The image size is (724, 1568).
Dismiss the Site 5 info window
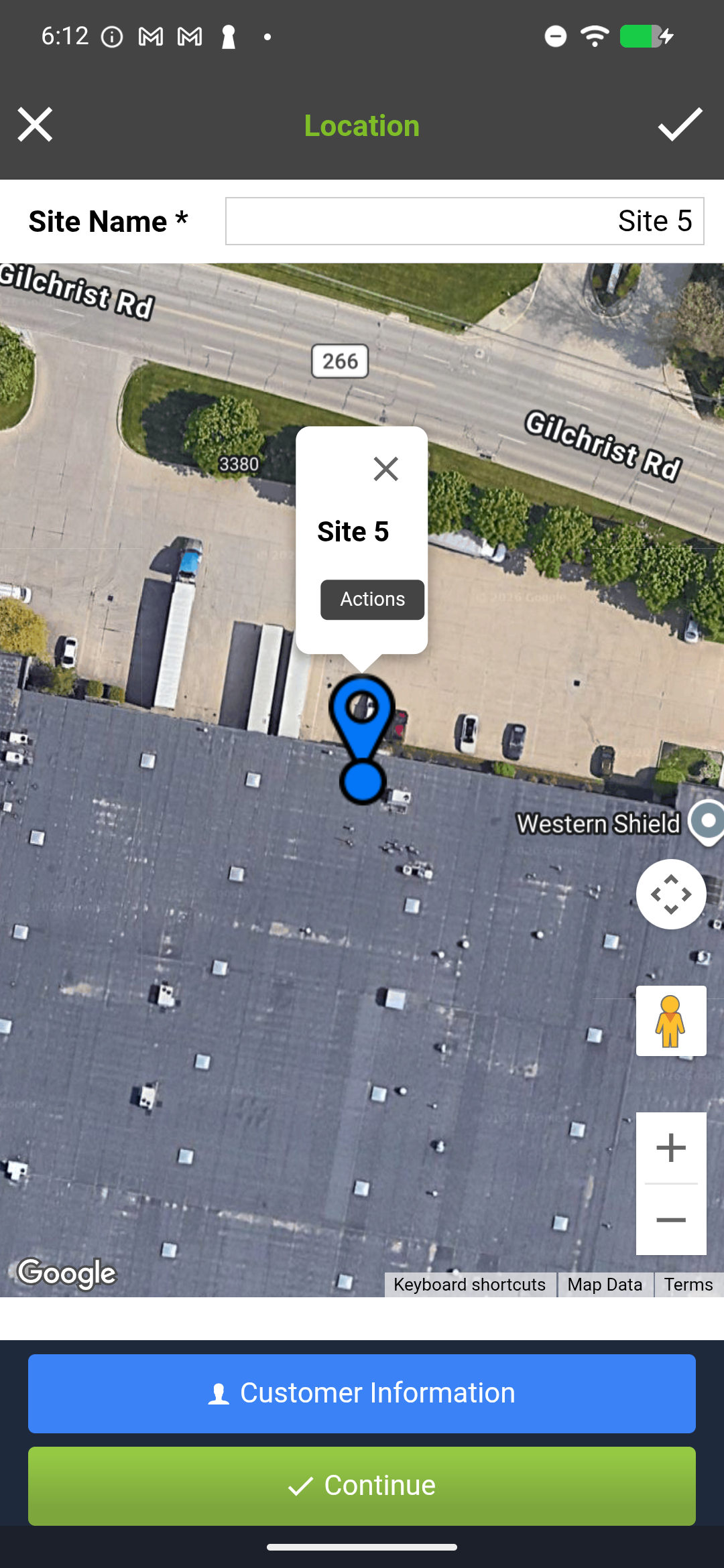point(386,469)
